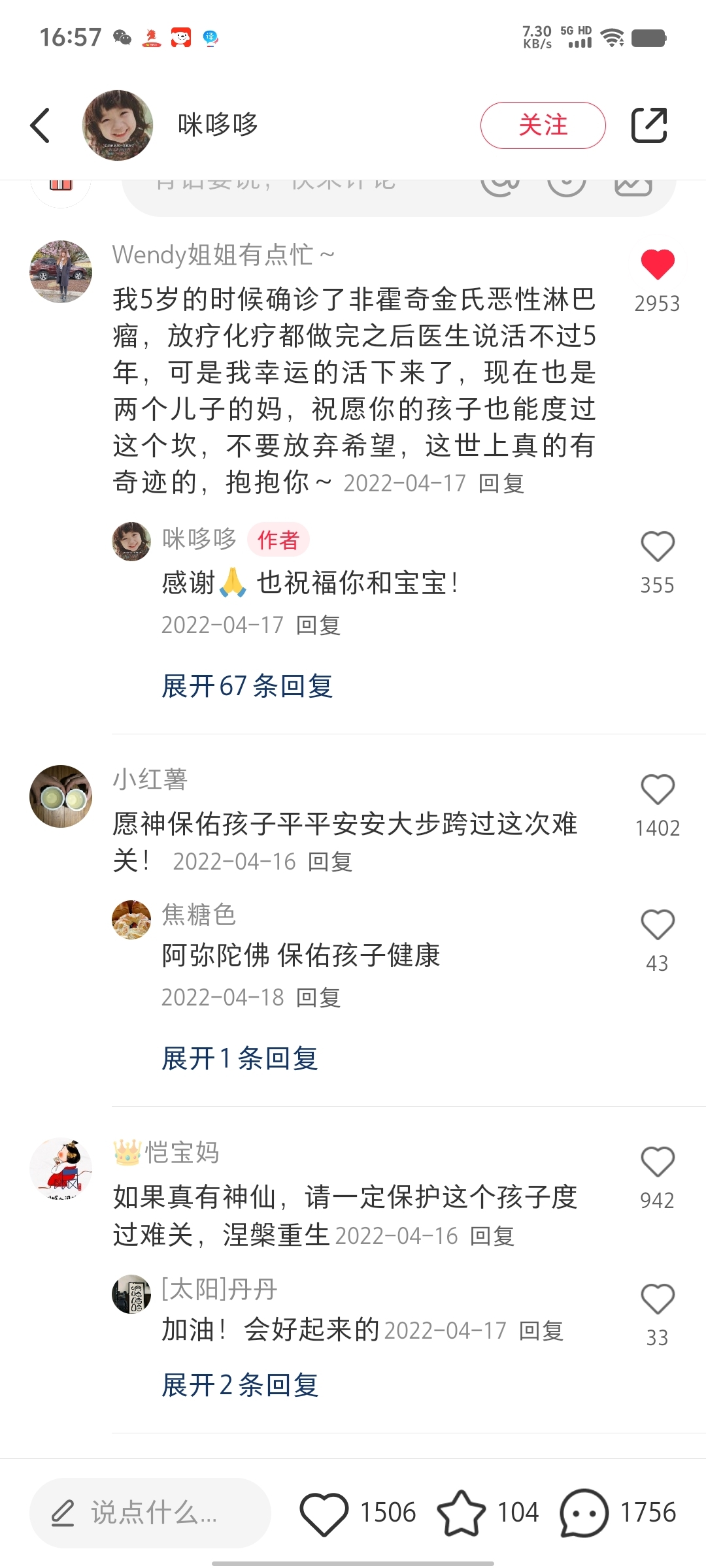Screen dimensions: 706x1568
Task: Like 咪哆哆's reply comment
Action: 657,547
